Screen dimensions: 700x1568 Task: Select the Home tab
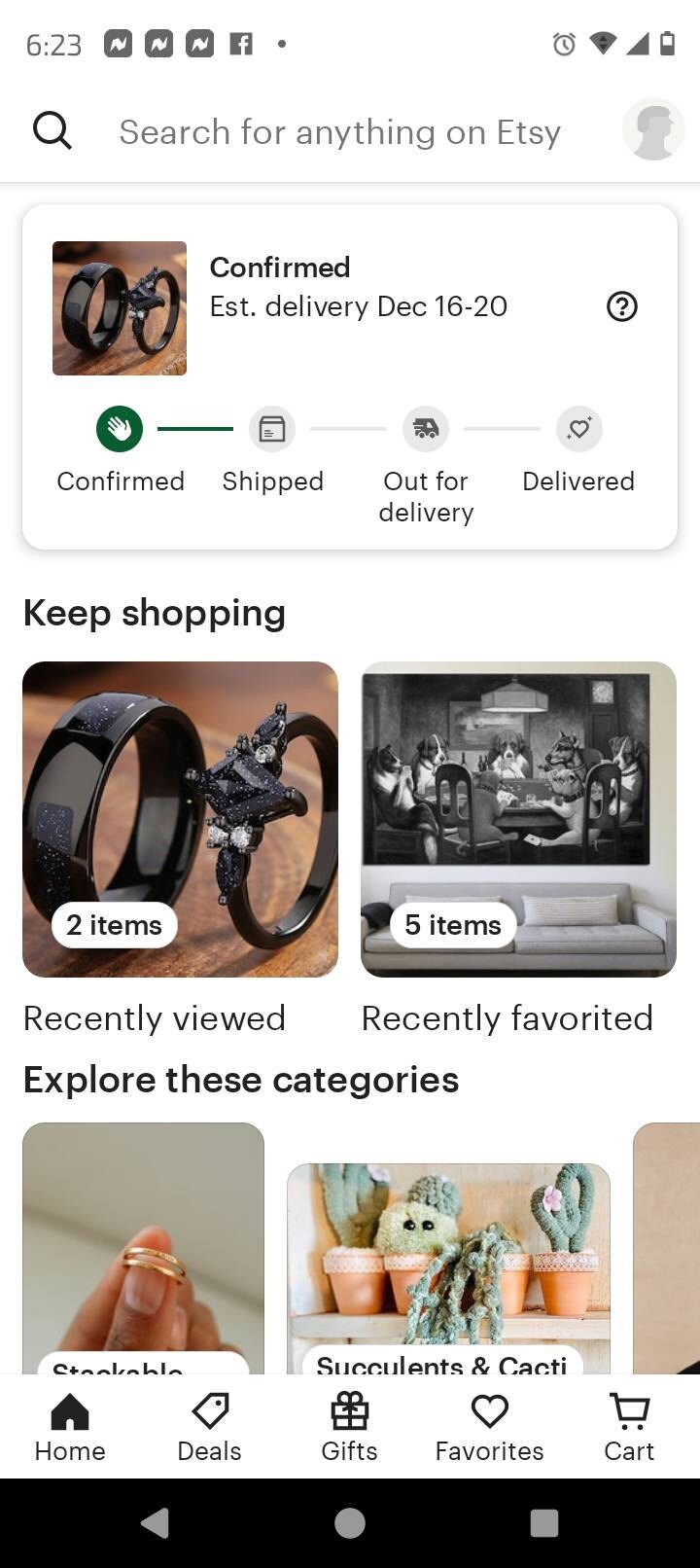pyautogui.click(x=70, y=1428)
